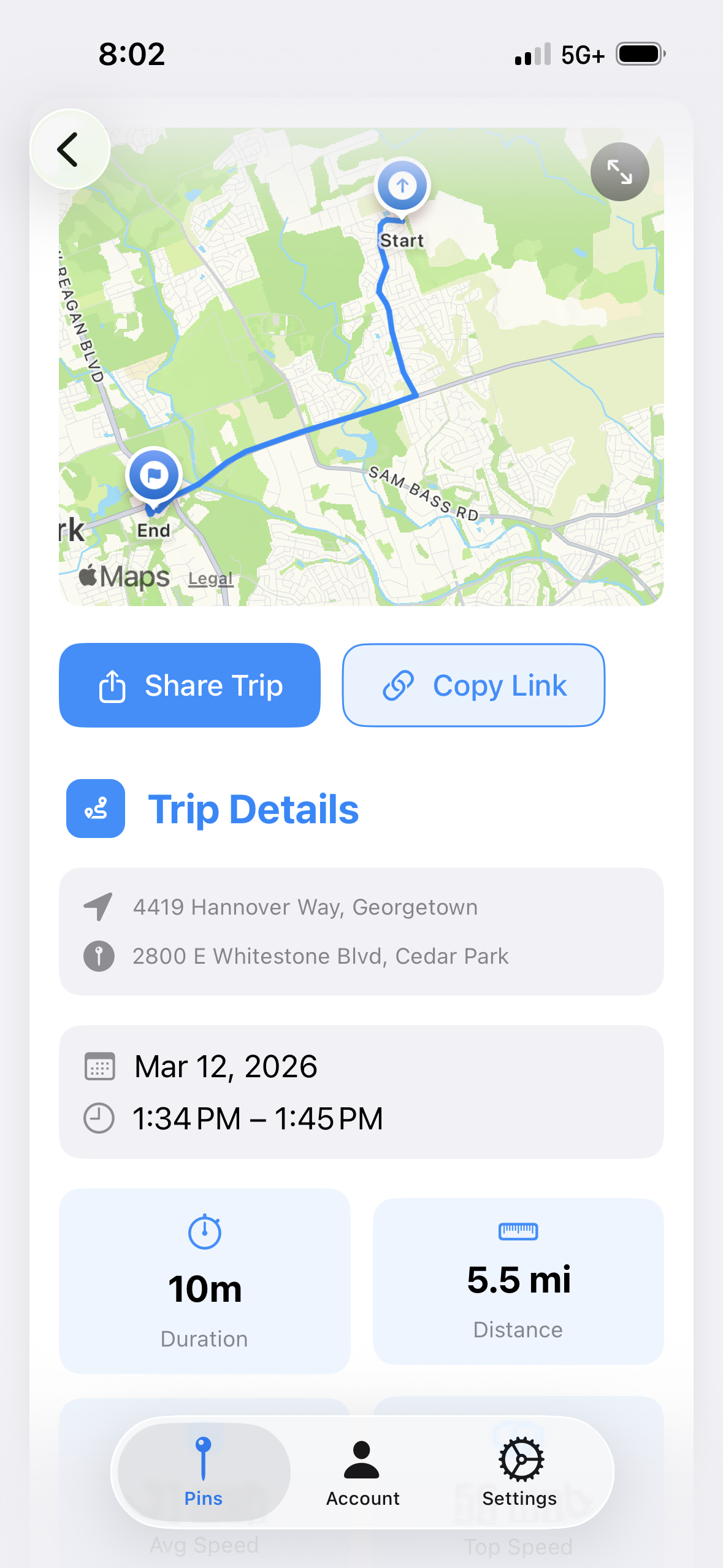This screenshot has width=723, height=1568.
Task: Click the navigation arrow beside Hannover Way address
Action: coord(98,907)
